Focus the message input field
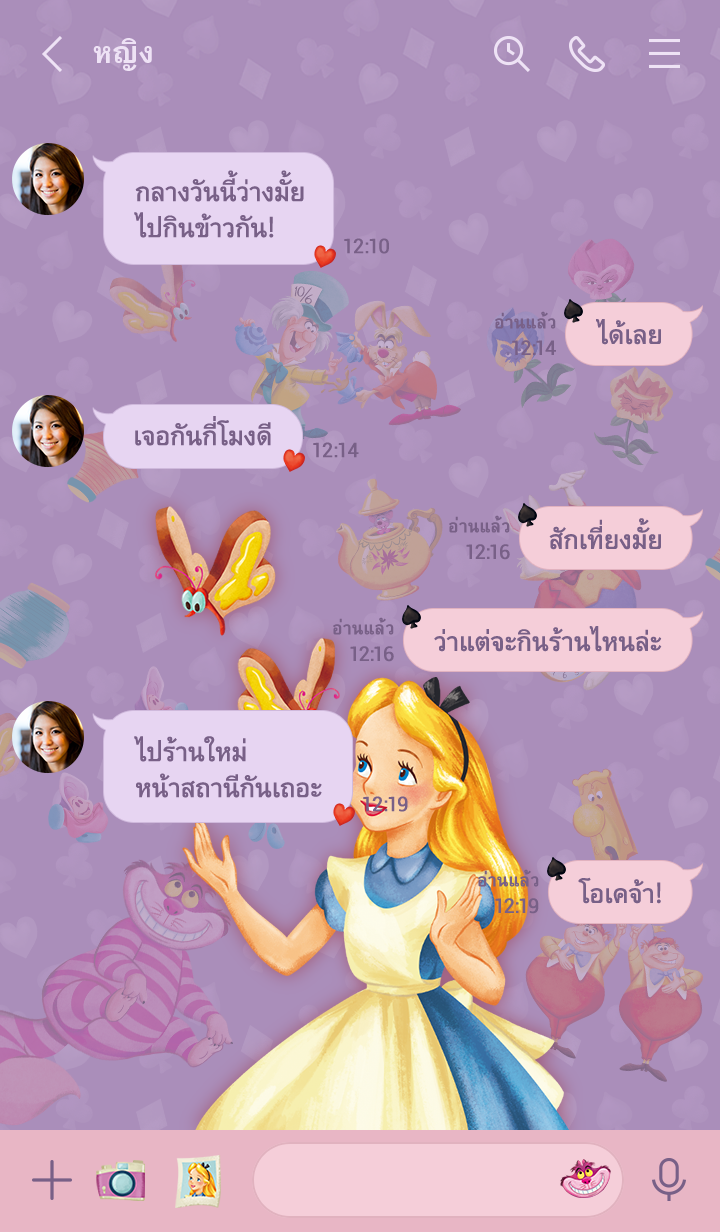720x1232 pixels. coord(400,1181)
